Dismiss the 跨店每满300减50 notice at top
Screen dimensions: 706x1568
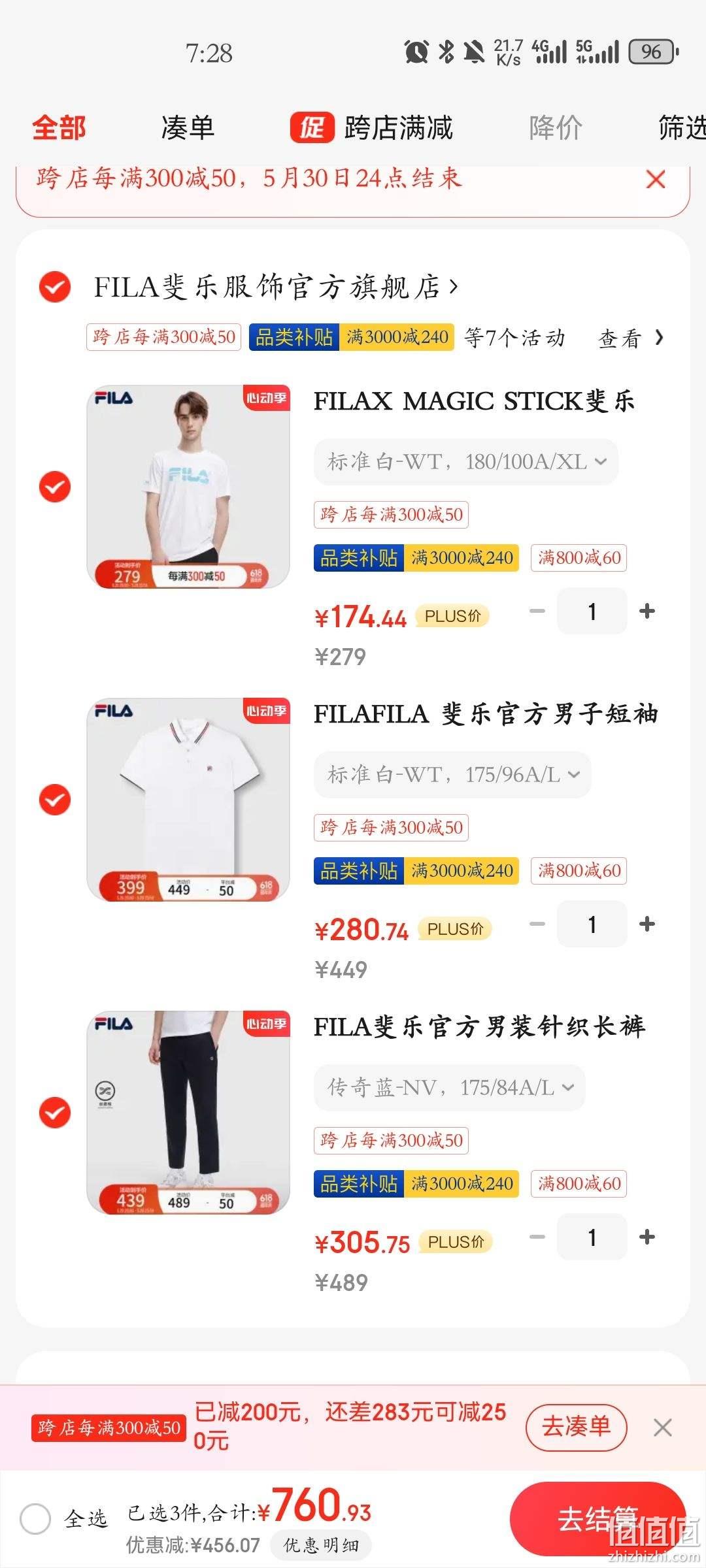point(656,179)
